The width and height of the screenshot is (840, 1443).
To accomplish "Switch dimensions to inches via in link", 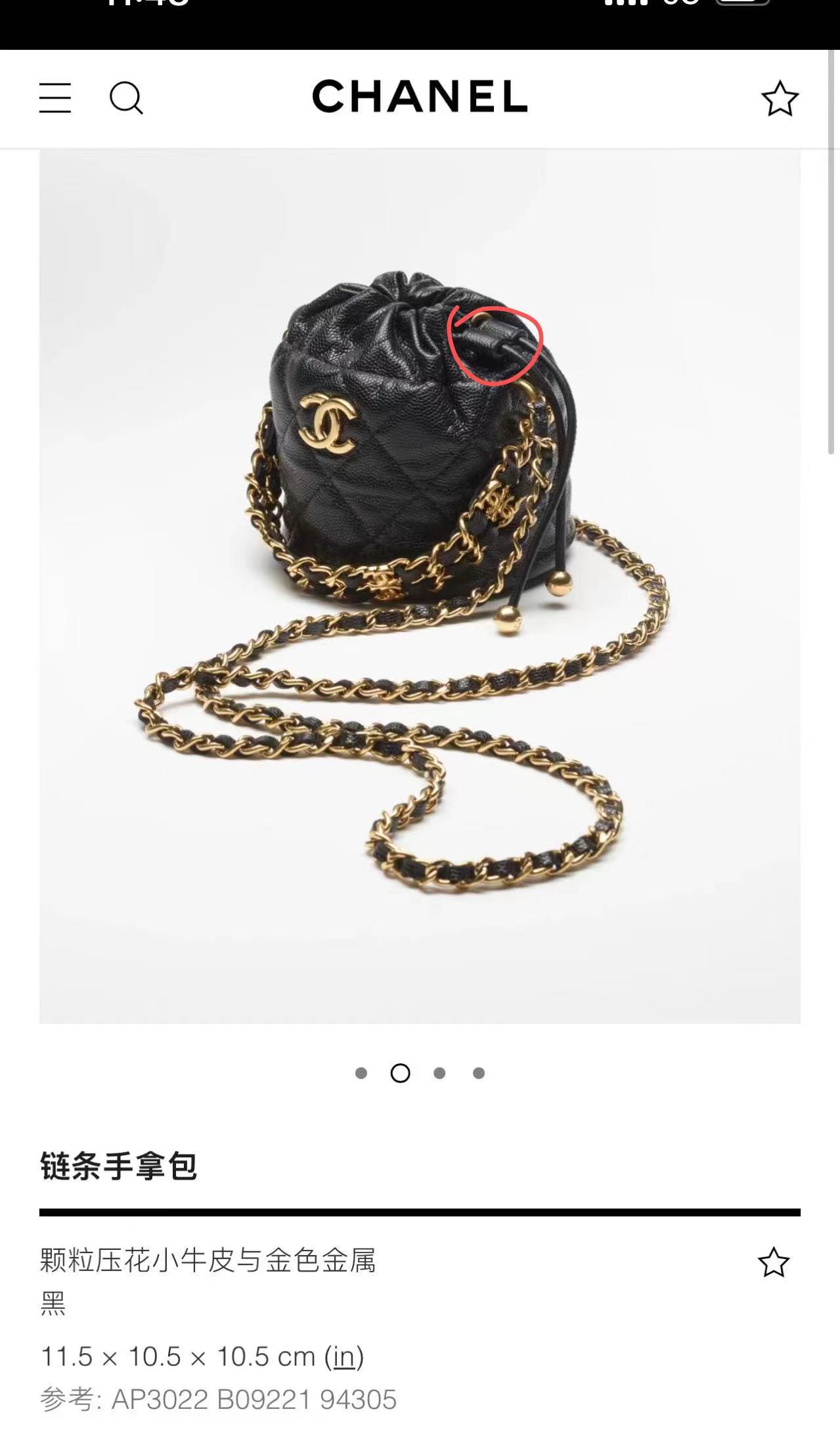I will click(x=343, y=1357).
